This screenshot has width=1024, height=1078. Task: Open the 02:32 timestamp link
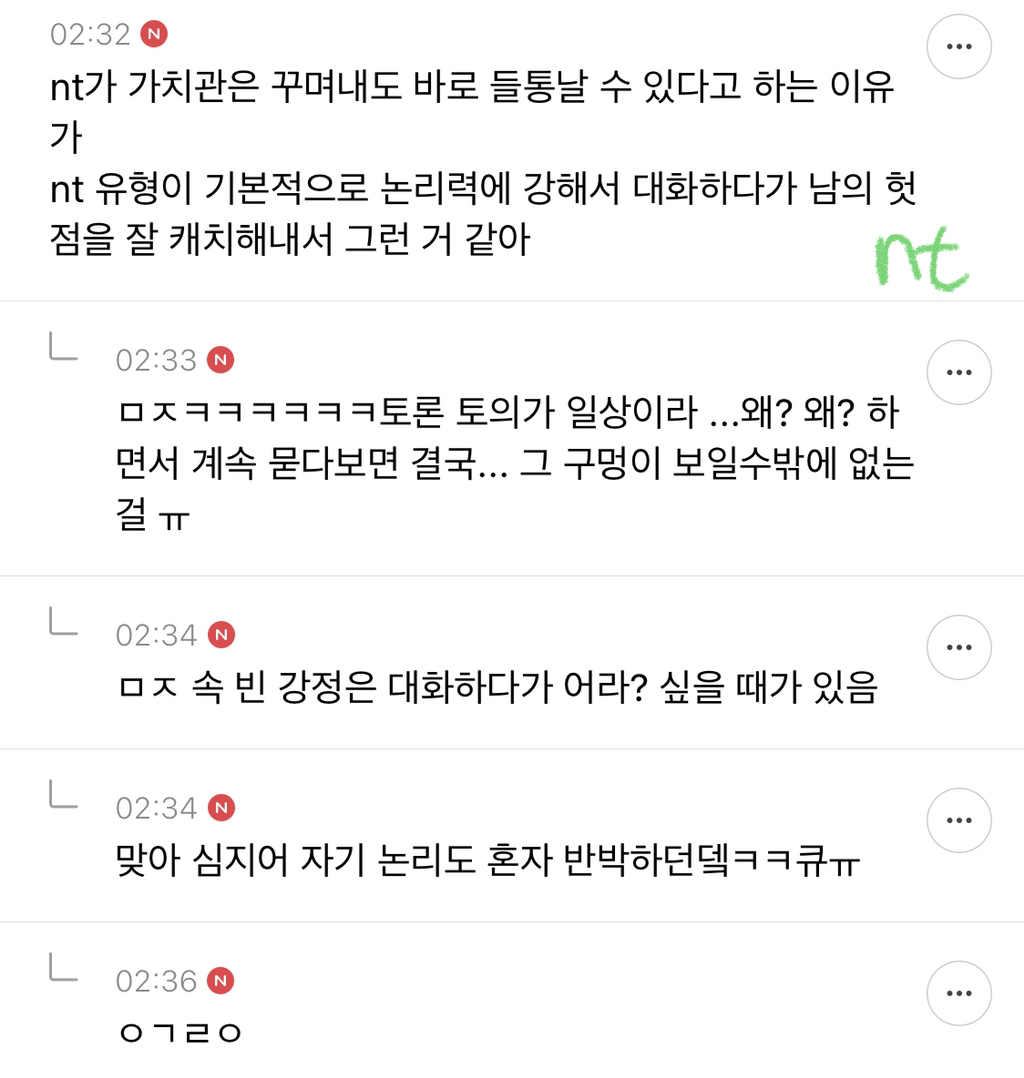click(88, 34)
